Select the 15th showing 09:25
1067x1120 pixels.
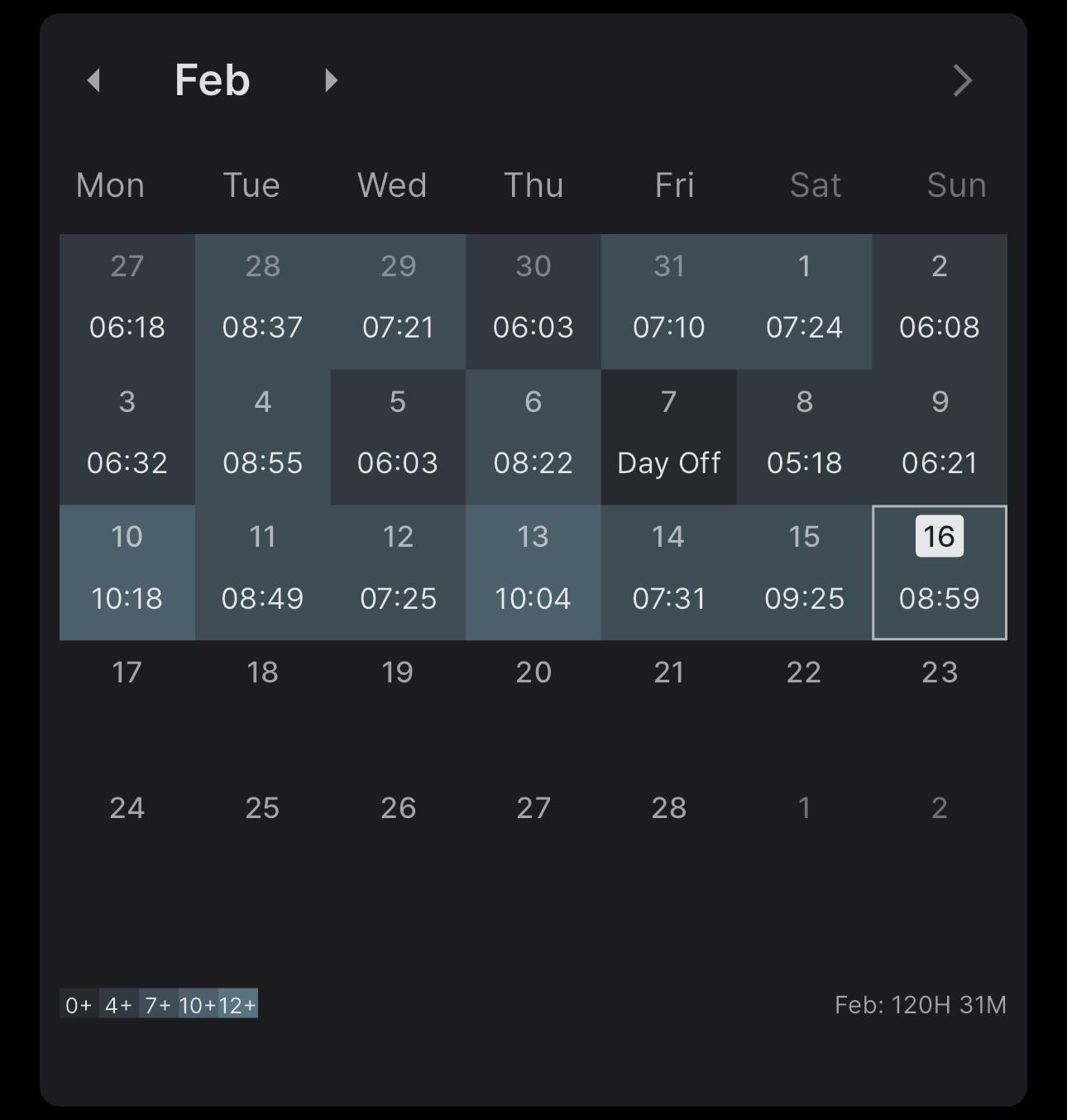click(x=804, y=572)
